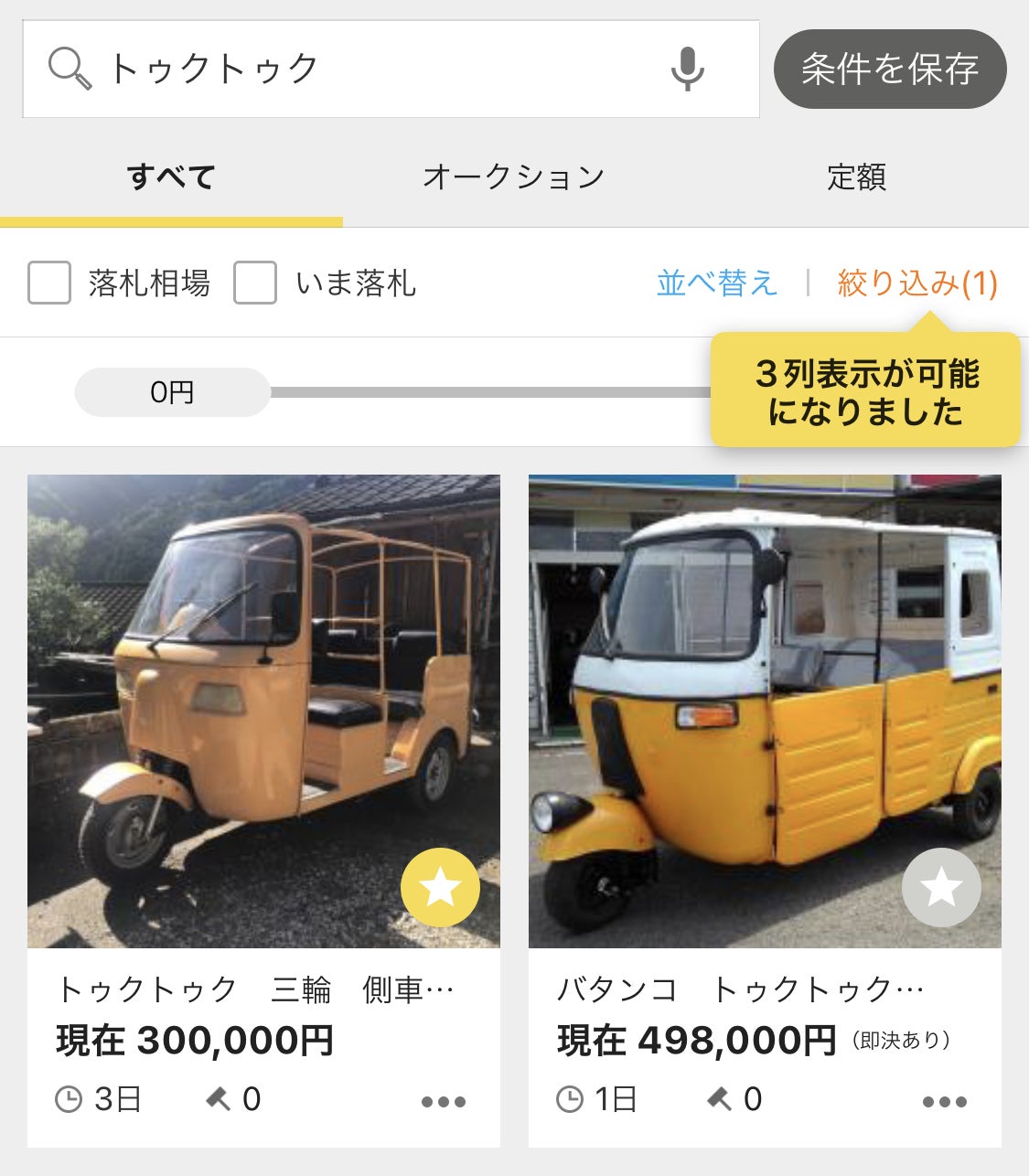The height and width of the screenshot is (1176, 1029).
Task: Dismiss the 3列表示が可能になりました tooltip
Action: click(x=865, y=392)
